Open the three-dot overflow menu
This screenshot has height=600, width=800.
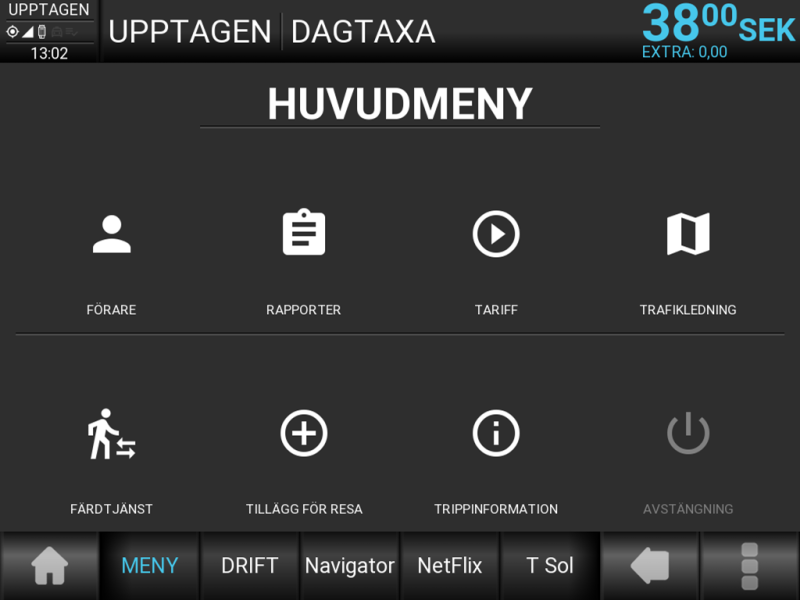click(749, 565)
